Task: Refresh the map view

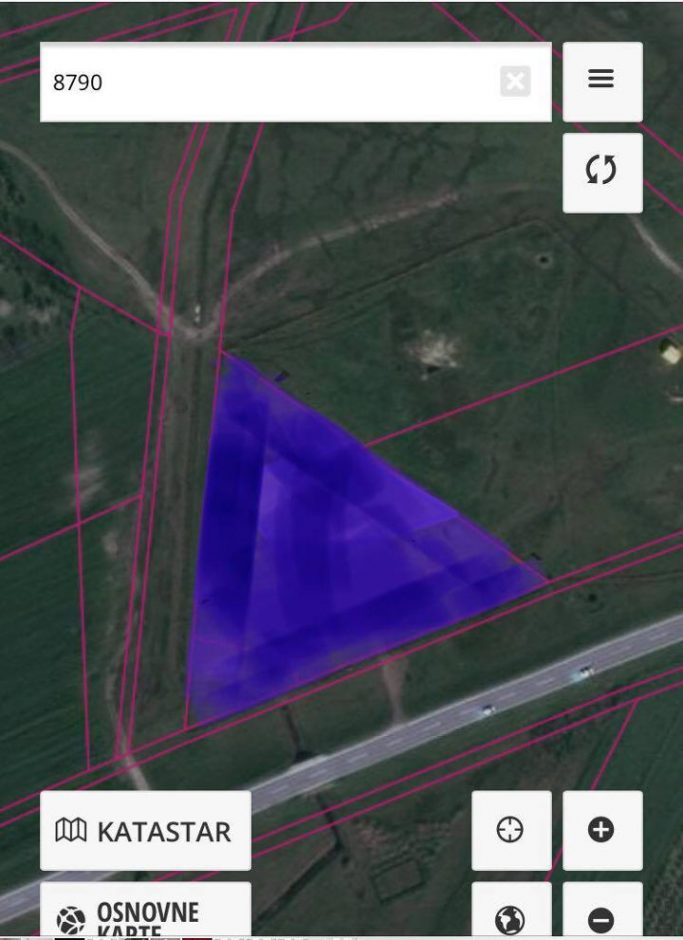Action: tap(602, 172)
